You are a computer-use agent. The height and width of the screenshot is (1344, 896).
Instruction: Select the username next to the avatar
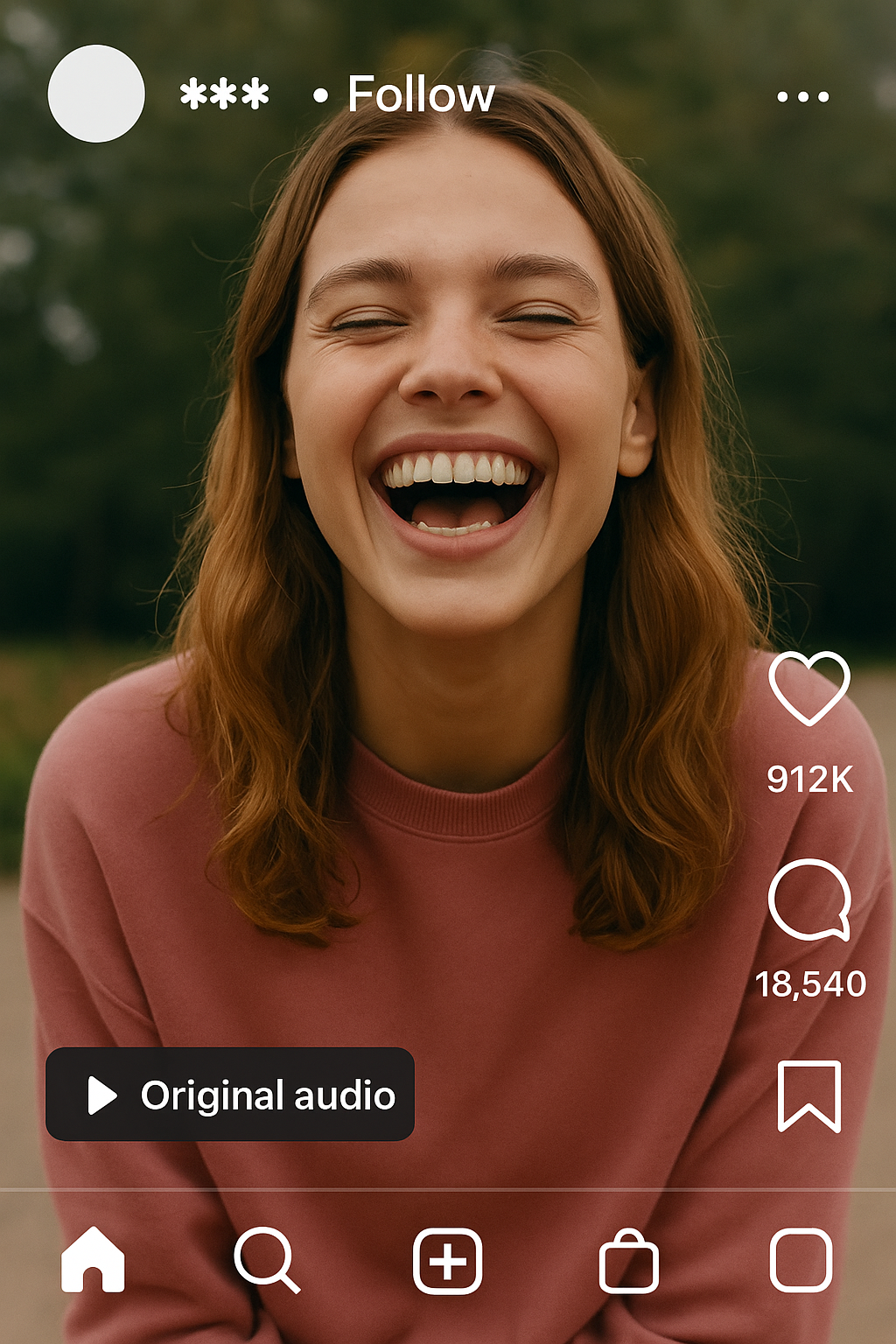tap(223, 96)
